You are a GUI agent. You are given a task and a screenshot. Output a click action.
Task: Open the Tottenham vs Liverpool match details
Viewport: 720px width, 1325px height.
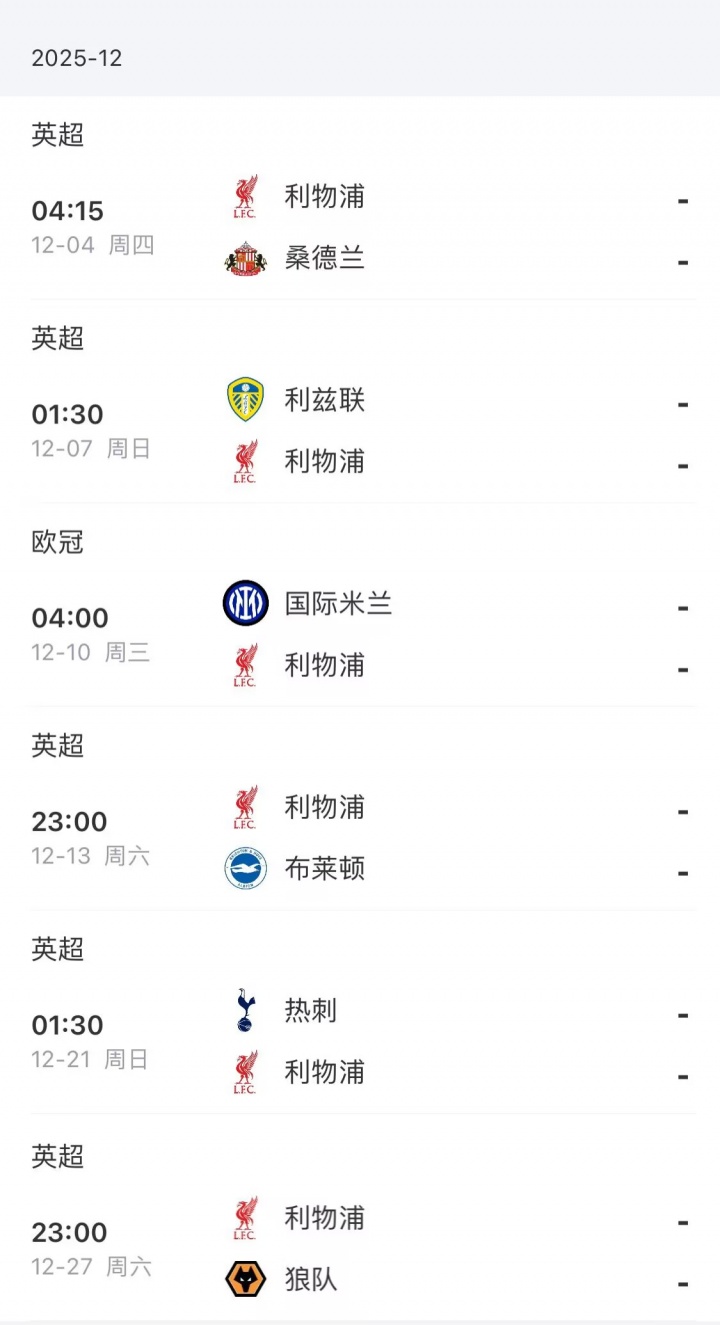tap(360, 1042)
